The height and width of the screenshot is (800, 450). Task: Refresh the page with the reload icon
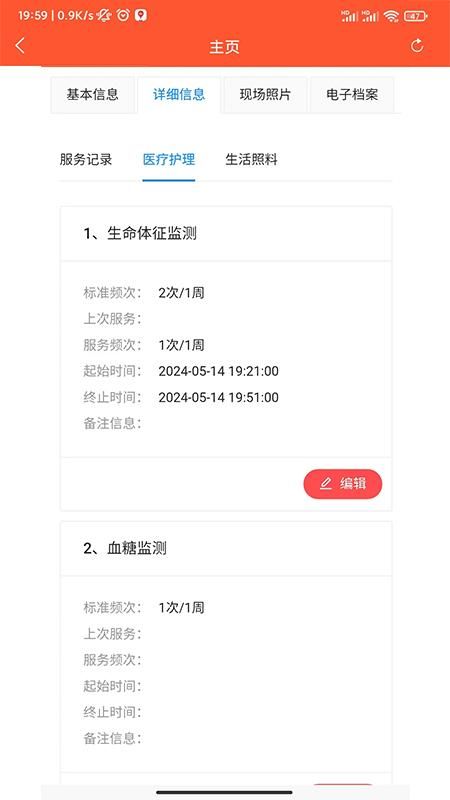coord(417,46)
